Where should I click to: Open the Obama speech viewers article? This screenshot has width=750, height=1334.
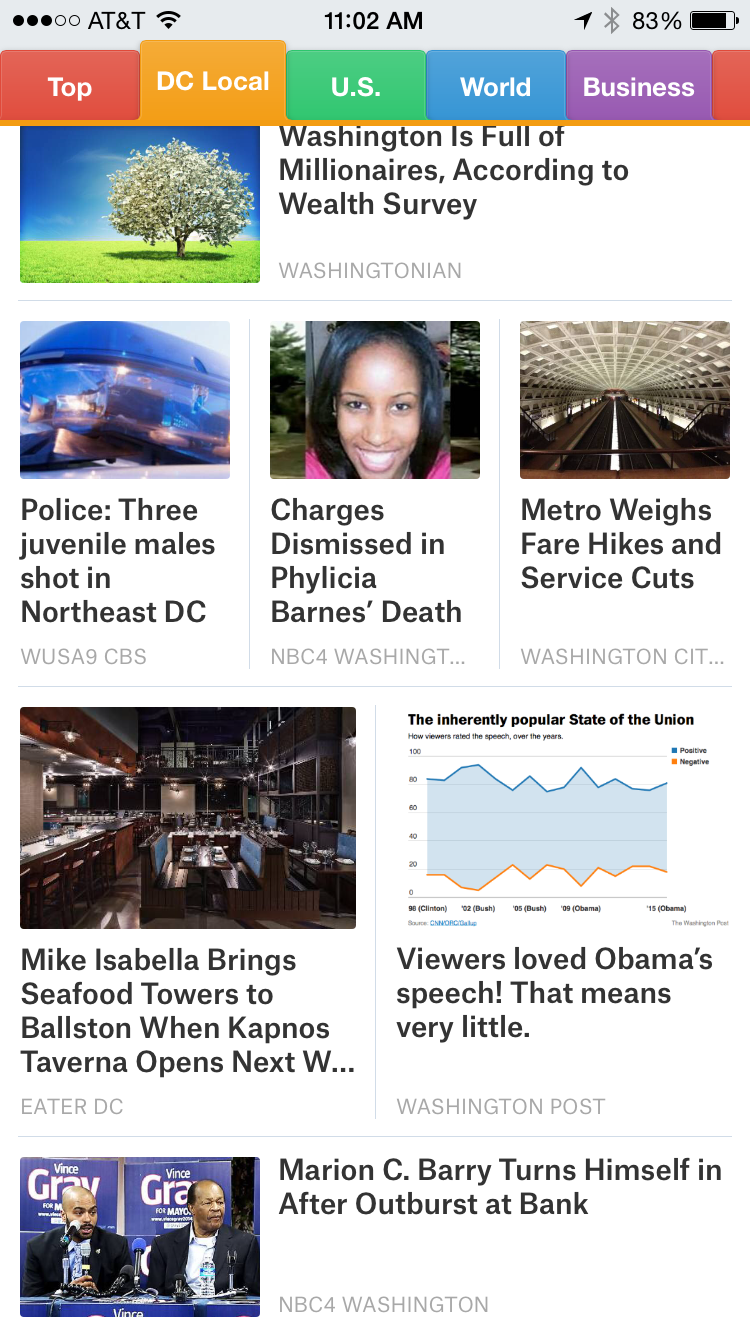(554, 993)
